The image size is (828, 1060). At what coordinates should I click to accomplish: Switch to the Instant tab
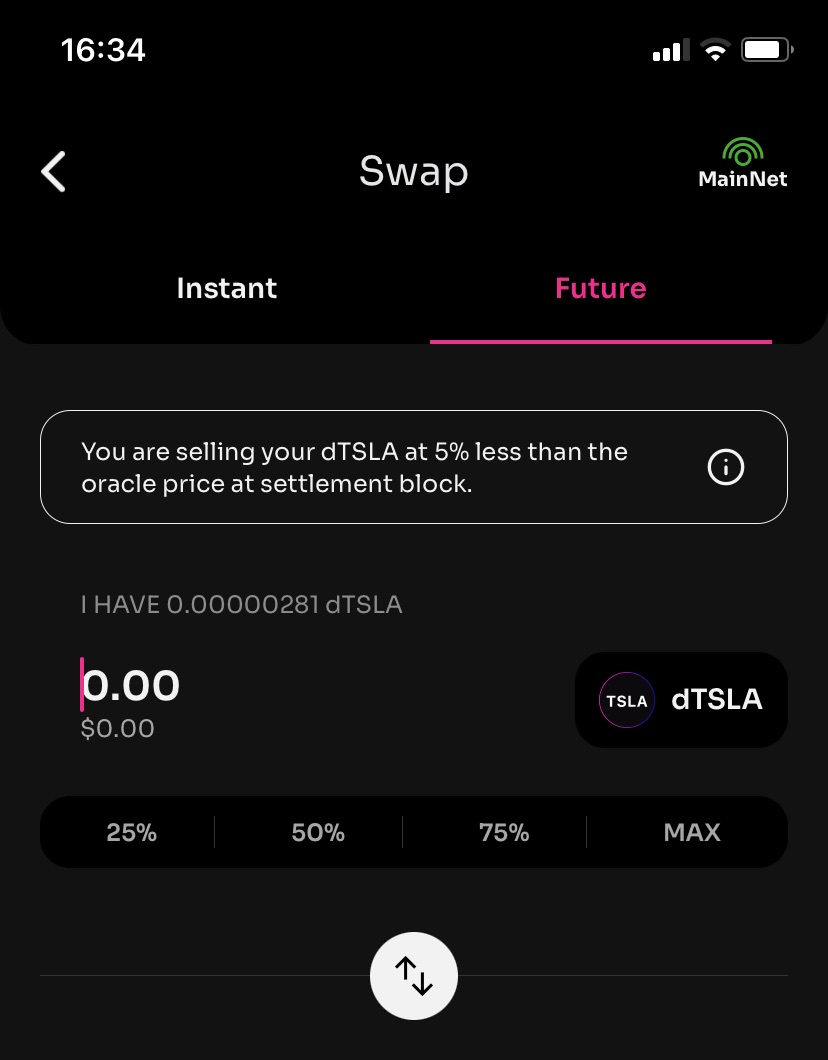pyautogui.click(x=226, y=289)
